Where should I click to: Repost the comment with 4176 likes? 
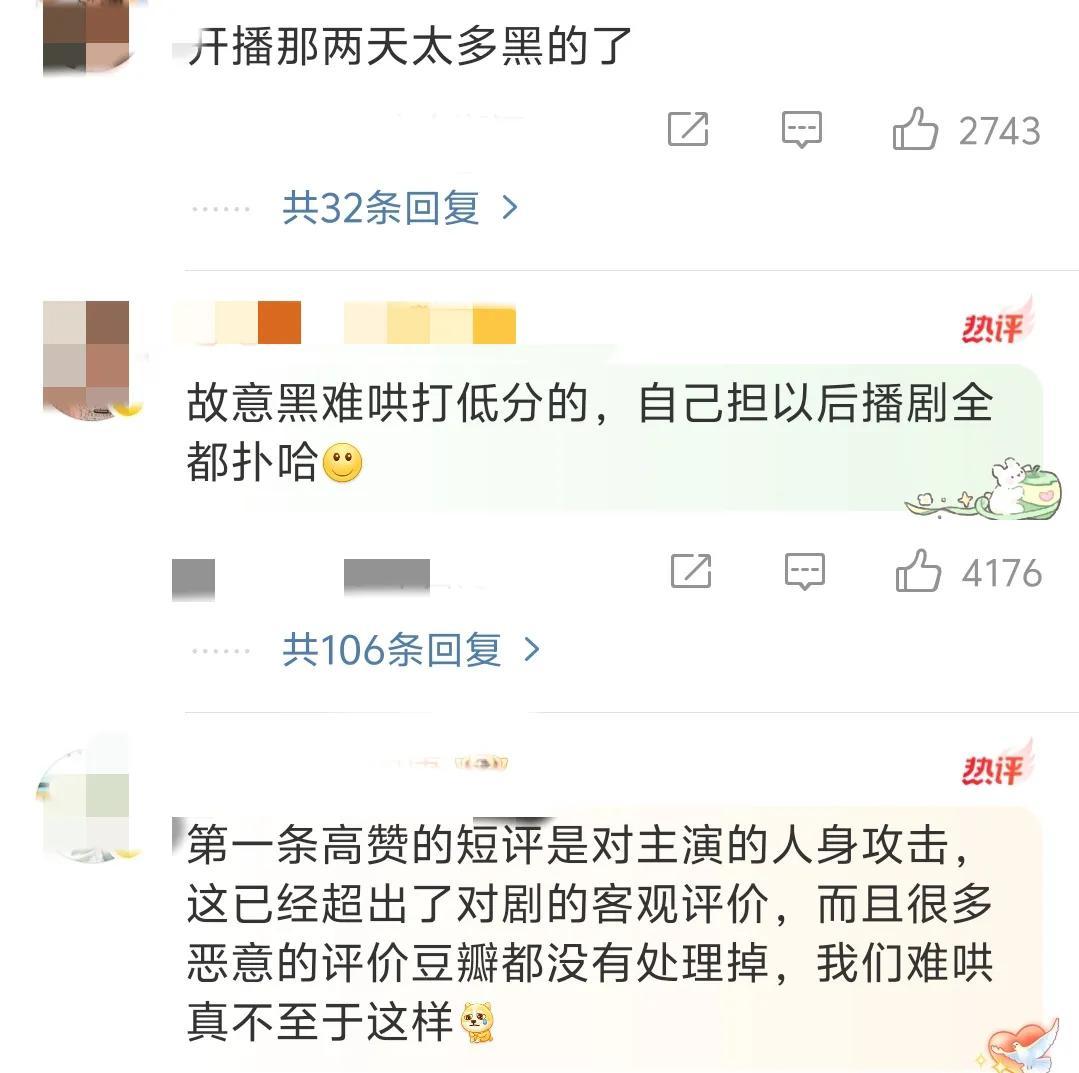690,573
